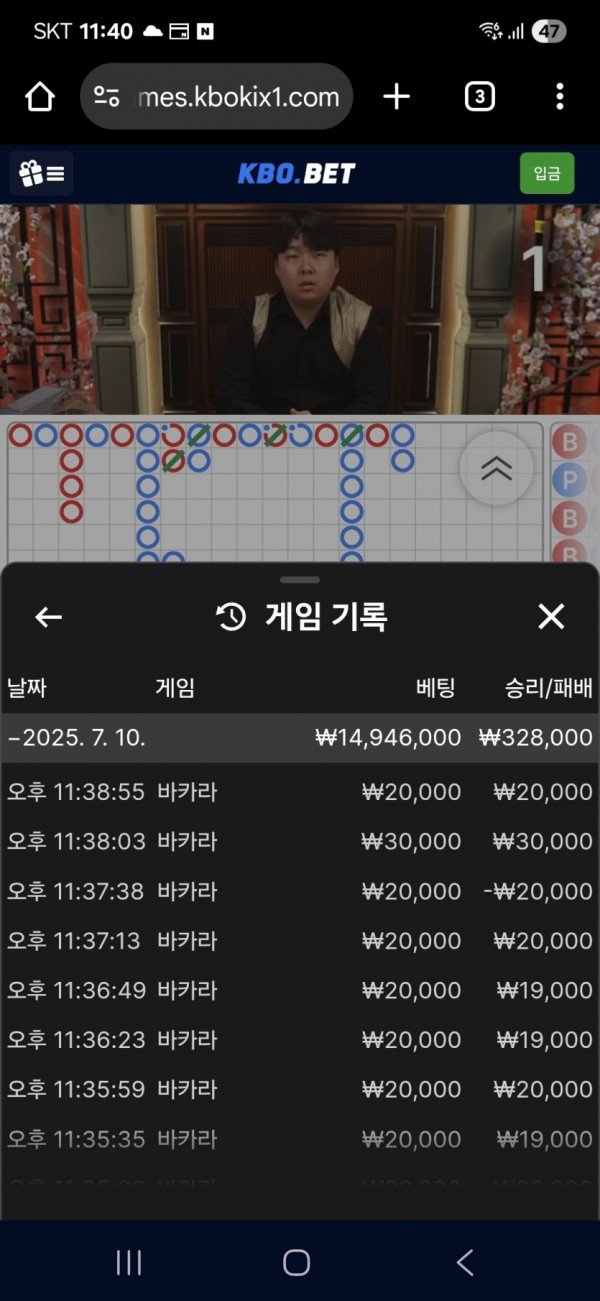The width and height of the screenshot is (600, 1301).
Task: Open a new browser tab
Action: tap(397, 97)
